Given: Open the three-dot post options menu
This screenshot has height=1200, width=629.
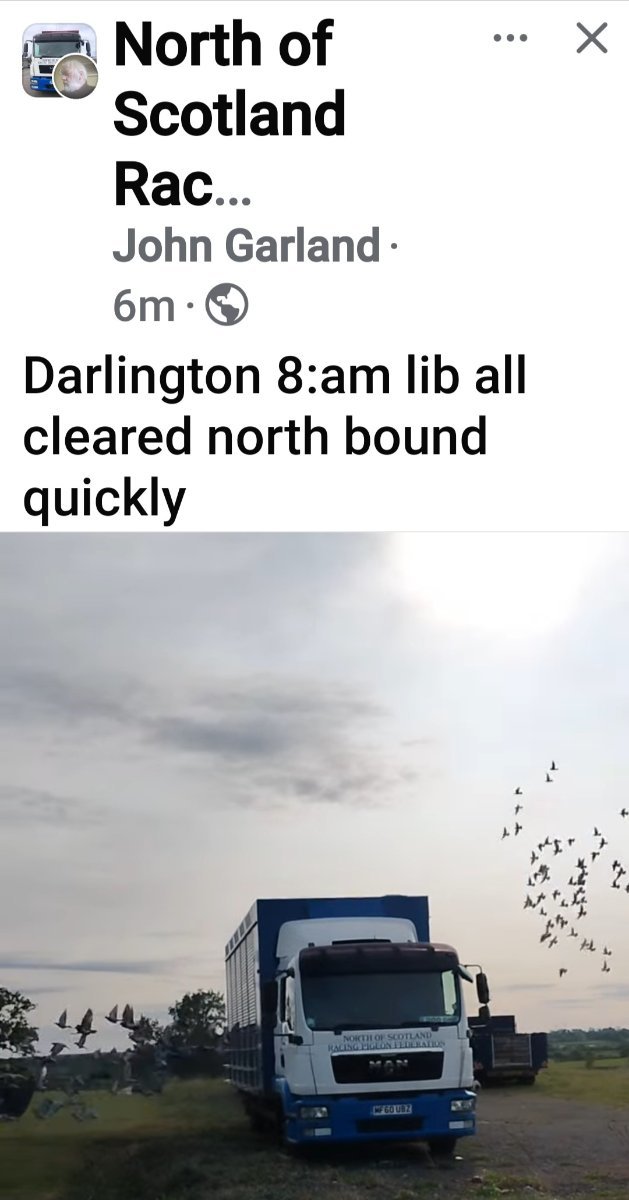Looking at the screenshot, I should click(x=510, y=40).
